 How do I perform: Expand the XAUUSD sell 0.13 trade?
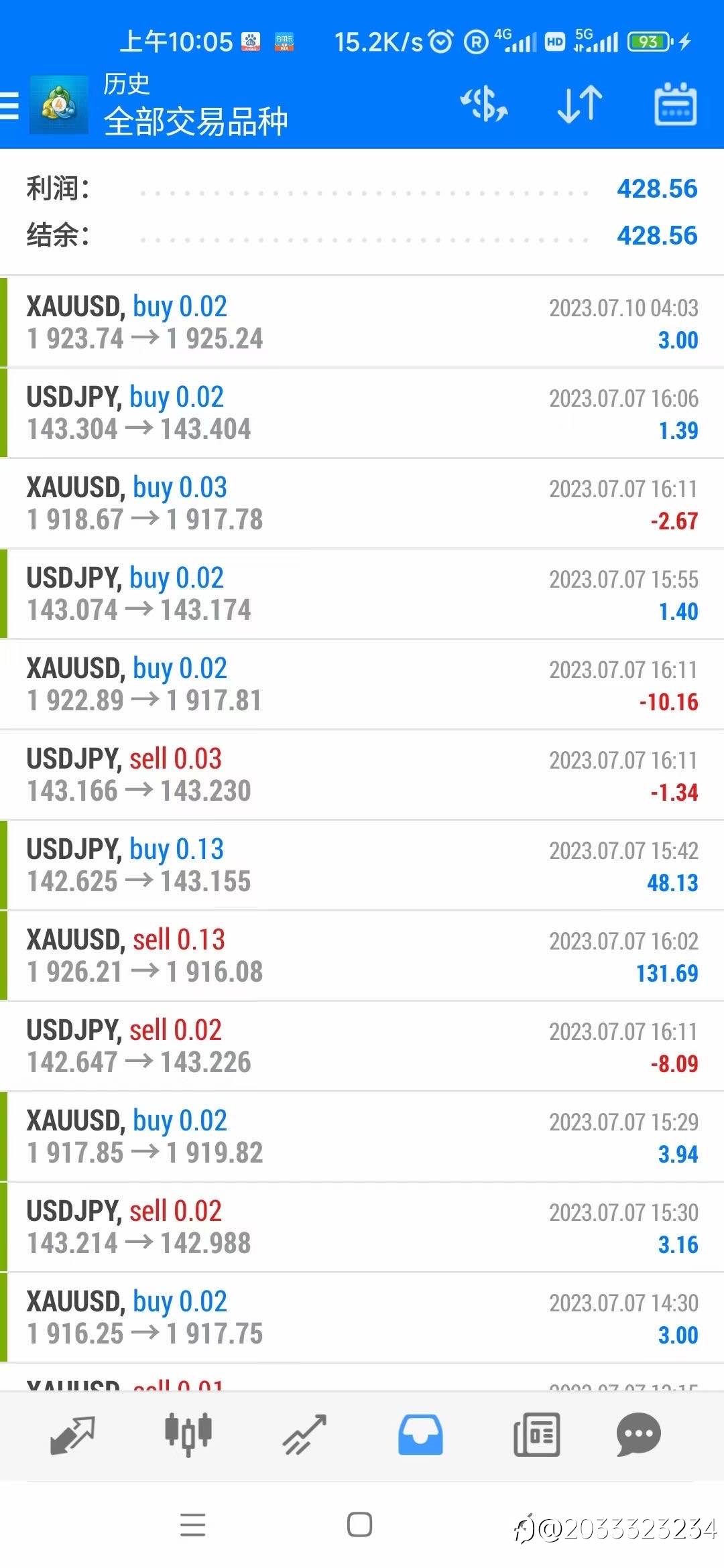(362, 956)
